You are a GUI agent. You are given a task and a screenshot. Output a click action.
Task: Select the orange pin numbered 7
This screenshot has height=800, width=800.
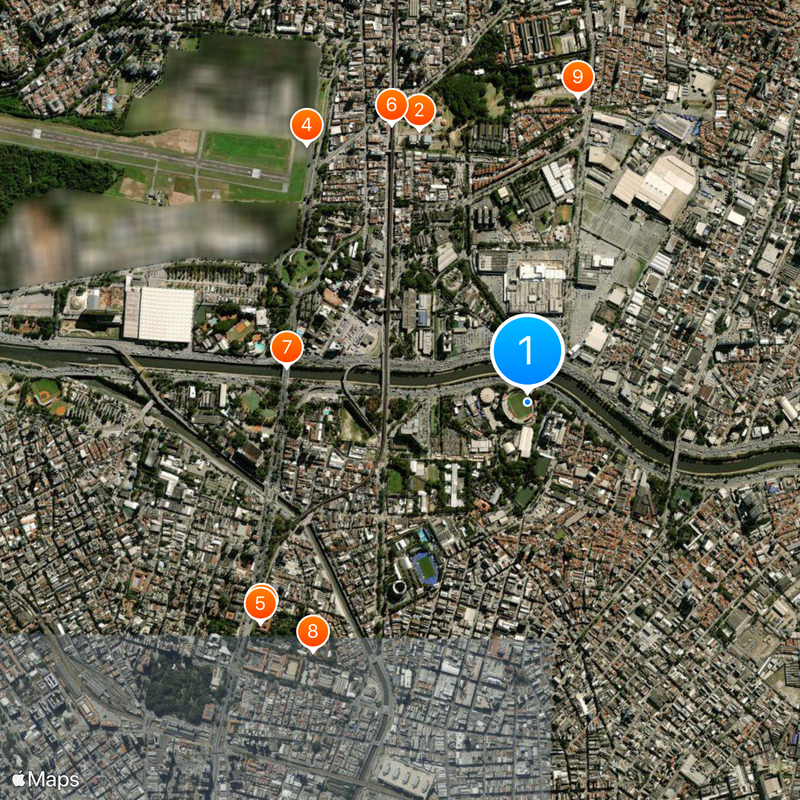tap(286, 348)
